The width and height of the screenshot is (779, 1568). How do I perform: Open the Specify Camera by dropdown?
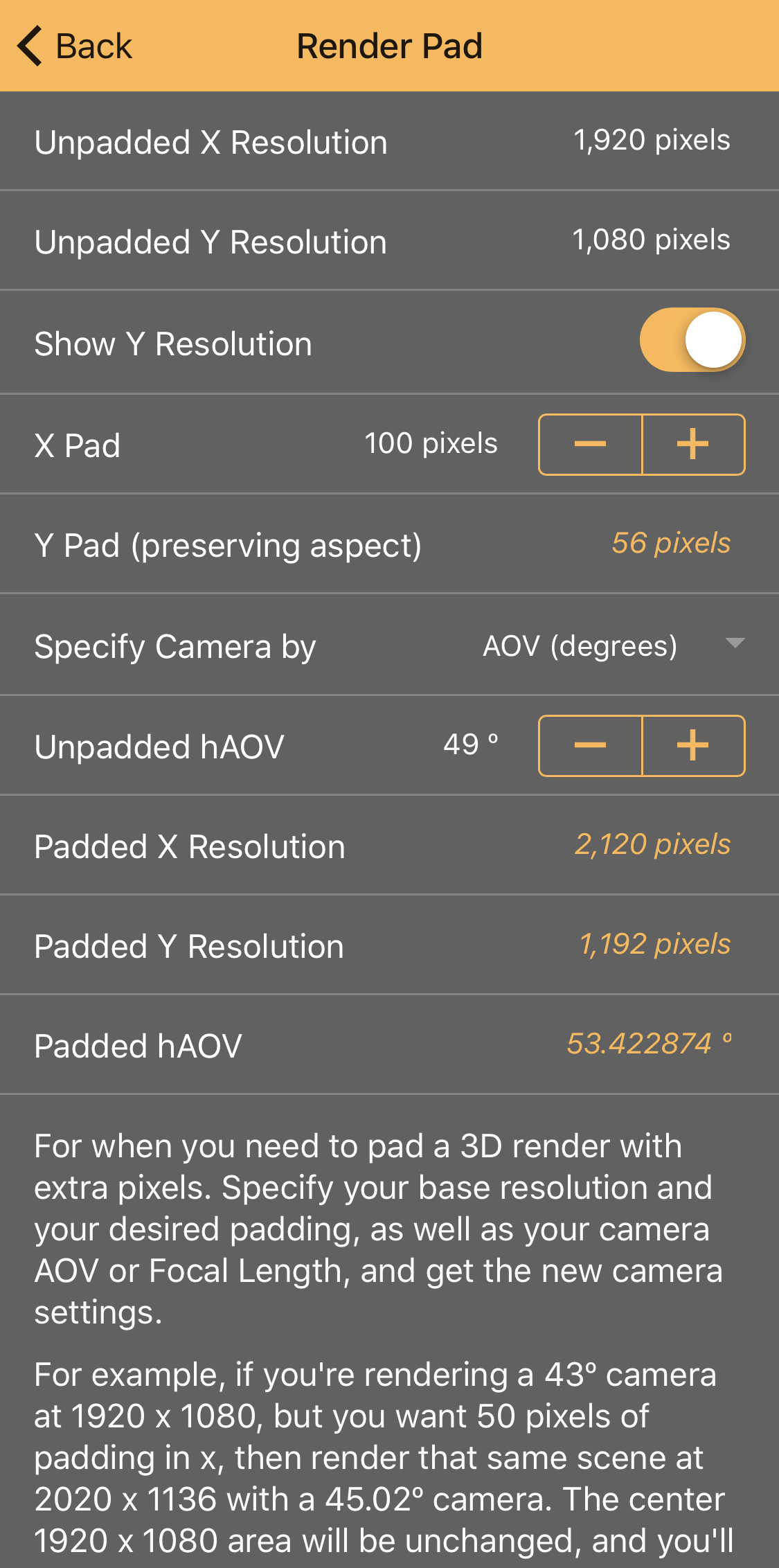(x=613, y=645)
